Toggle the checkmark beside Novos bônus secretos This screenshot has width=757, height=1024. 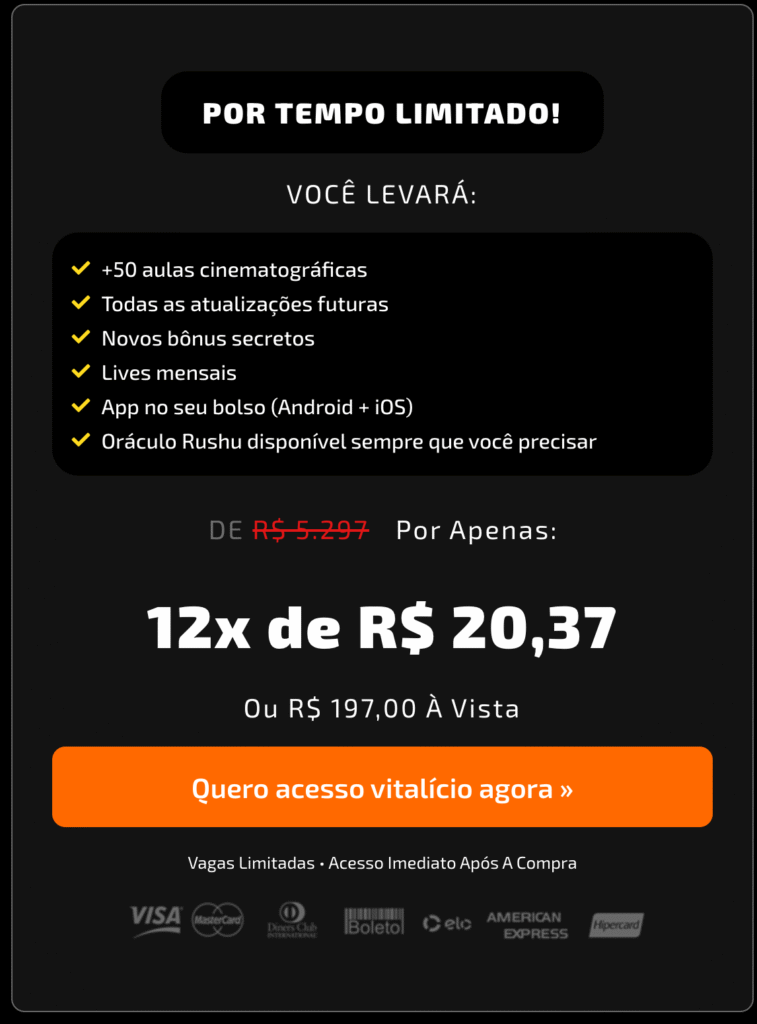[80, 338]
